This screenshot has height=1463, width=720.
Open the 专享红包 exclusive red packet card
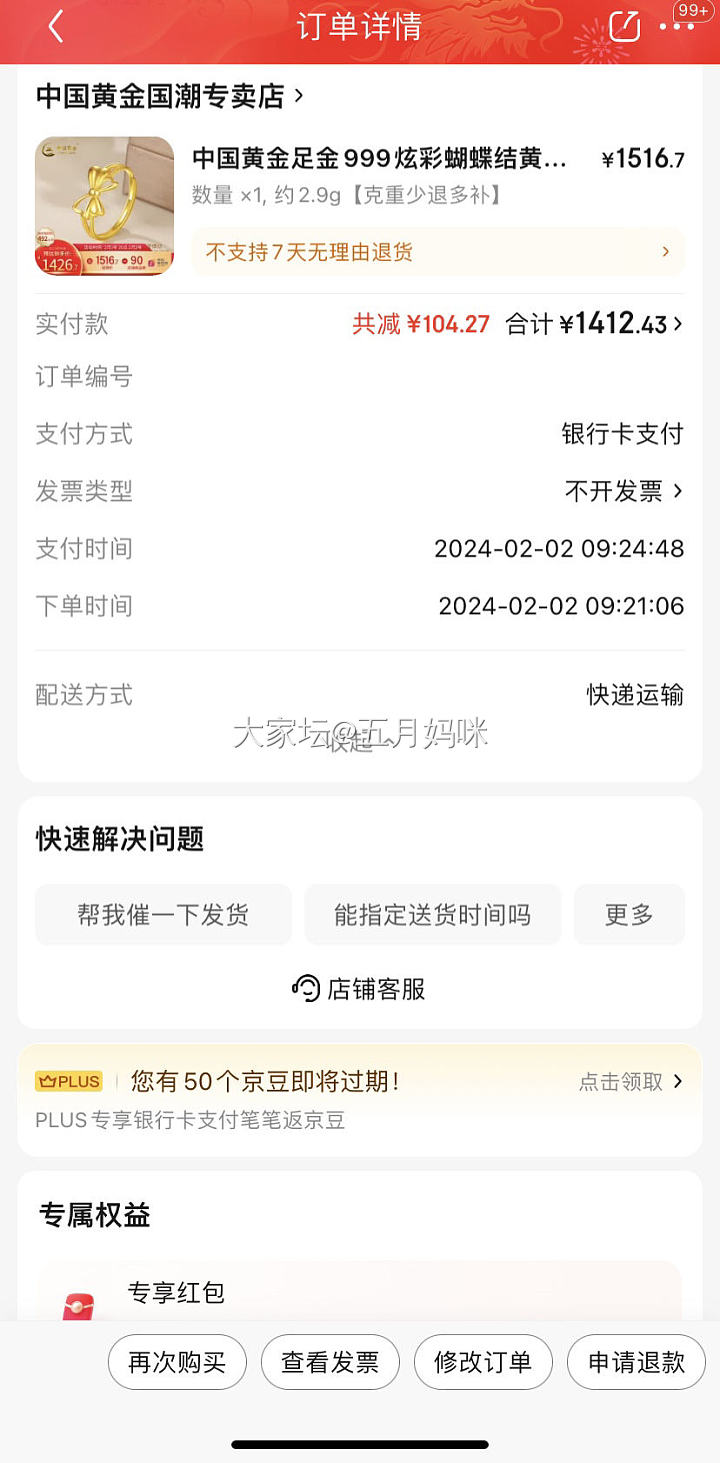(x=360, y=1293)
